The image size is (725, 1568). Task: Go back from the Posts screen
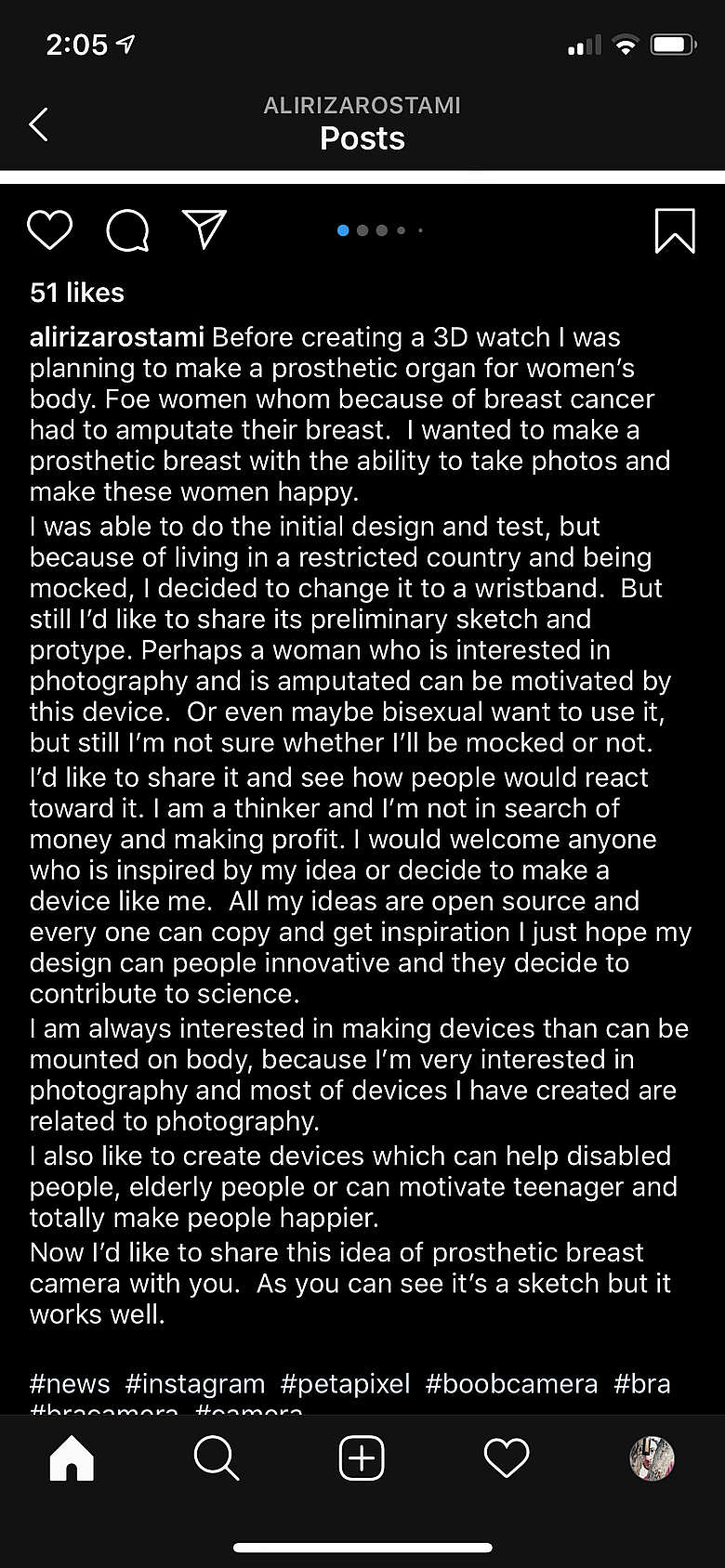(38, 124)
